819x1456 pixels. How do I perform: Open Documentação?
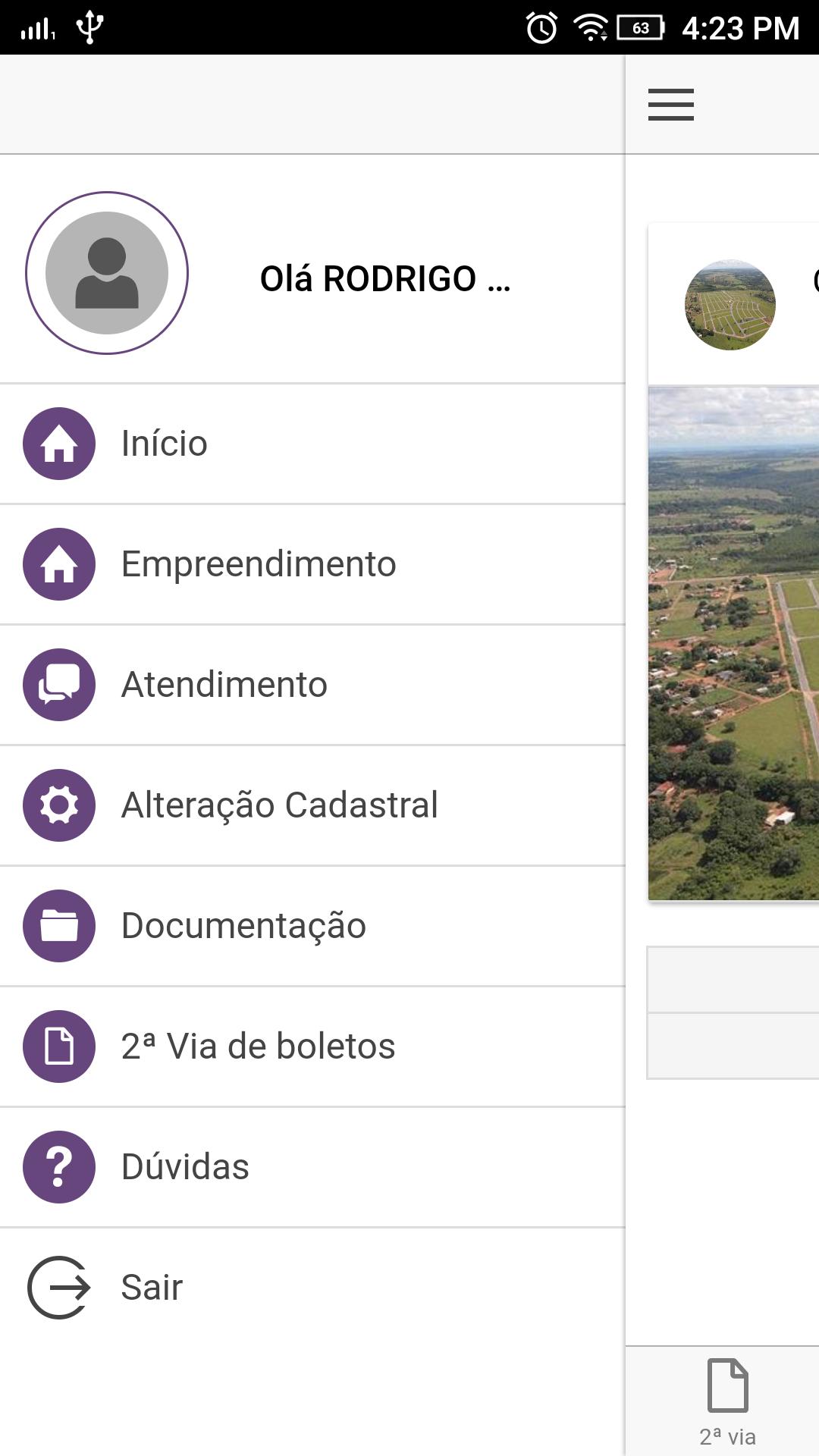pos(312,926)
